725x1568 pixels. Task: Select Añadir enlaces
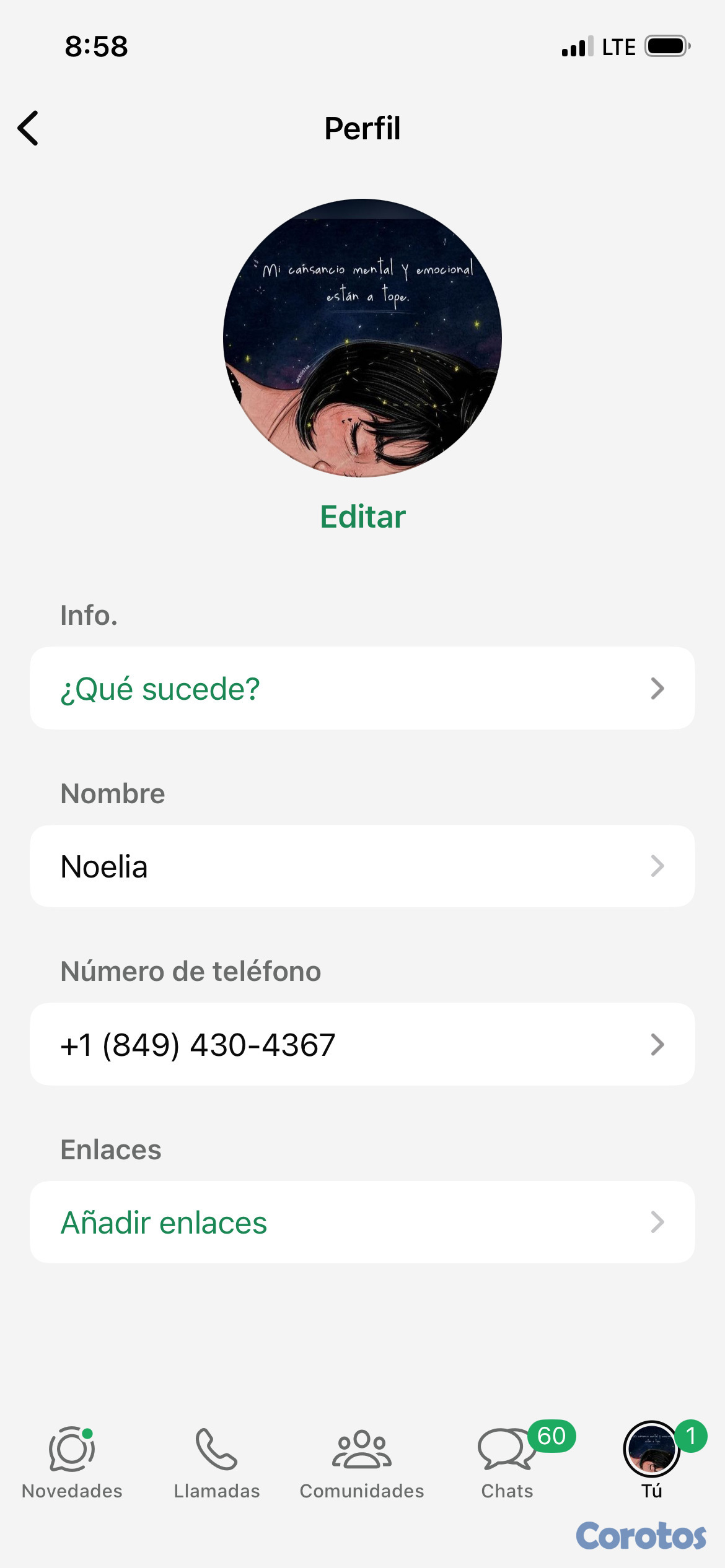click(362, 1222)
